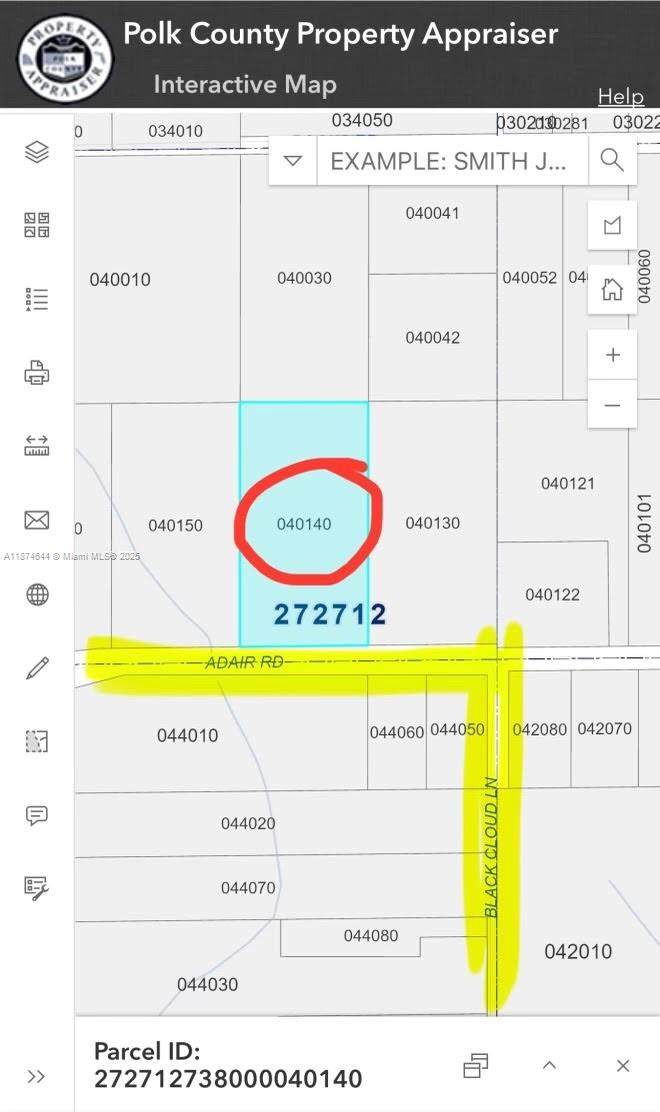Open the basemap gallery tool
The height and width of the screenshot is (1112, 660).
[37, 225]
